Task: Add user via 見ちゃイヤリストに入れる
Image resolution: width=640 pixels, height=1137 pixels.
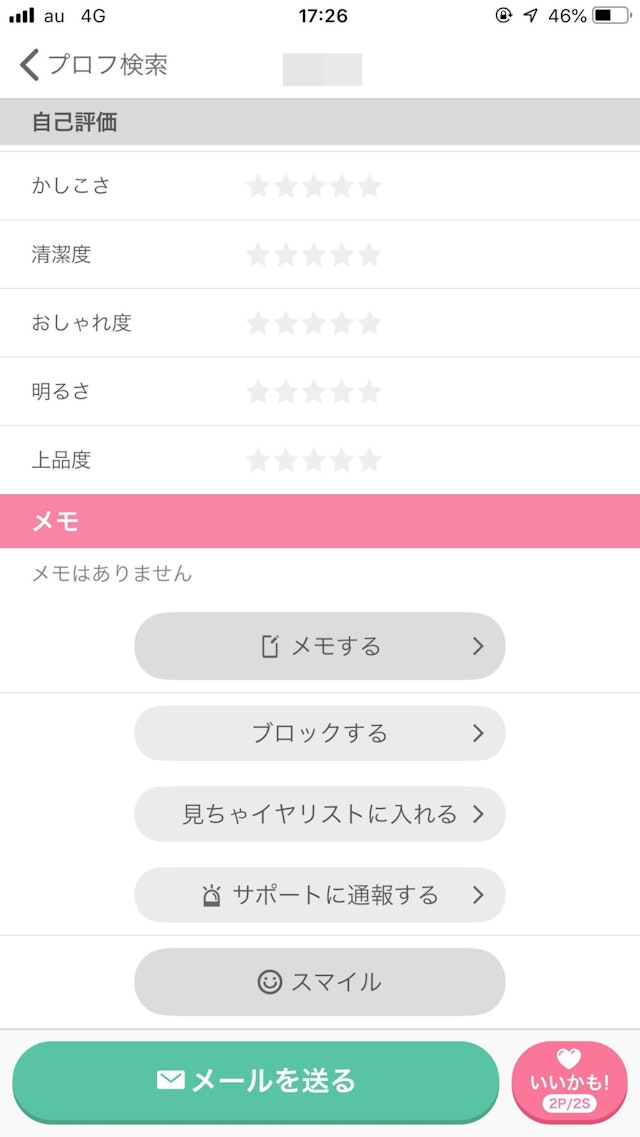Action: [x=320, y=814]
